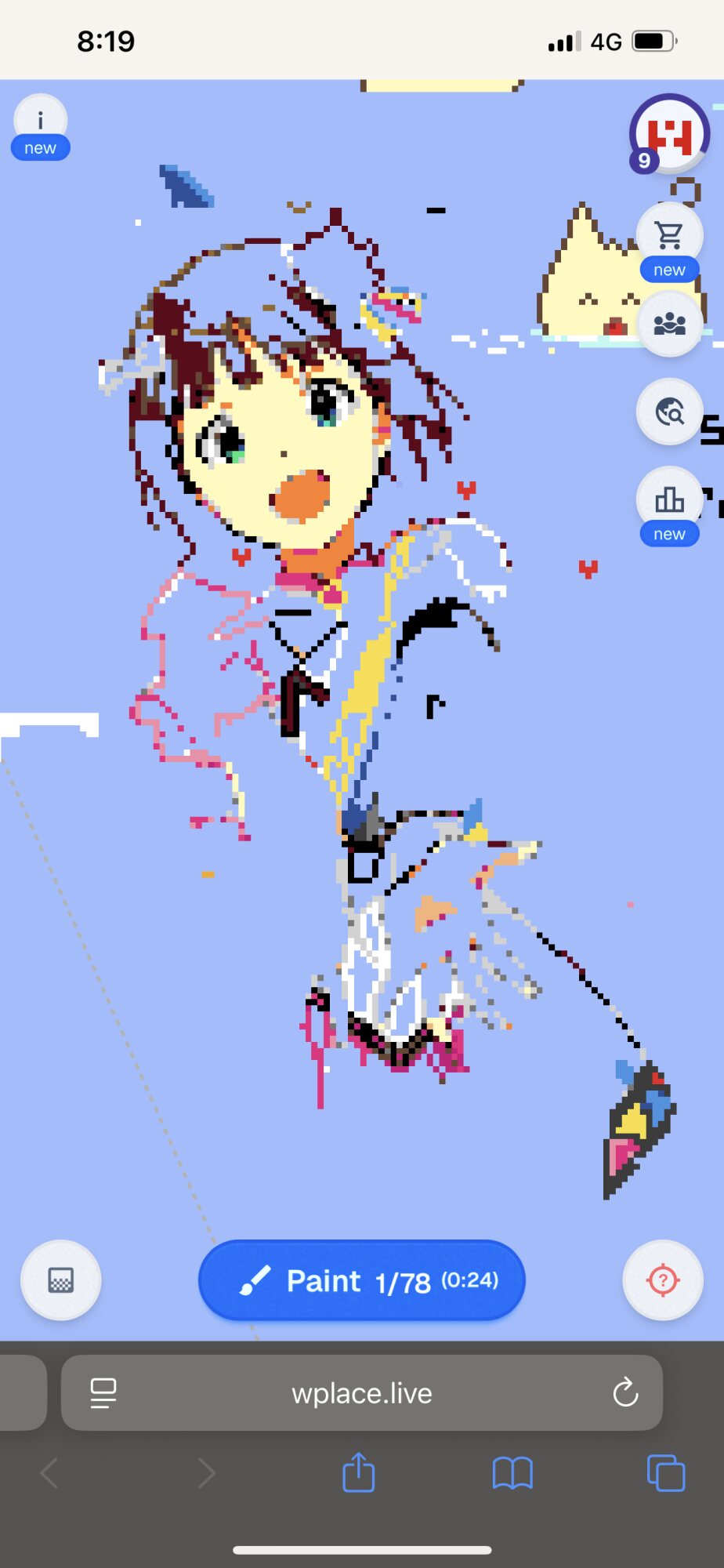The width and height of the screenshot is (724, 1568).
Task: Tap the locate target button
Action: pyautogui.click(x=663, y=1280)
